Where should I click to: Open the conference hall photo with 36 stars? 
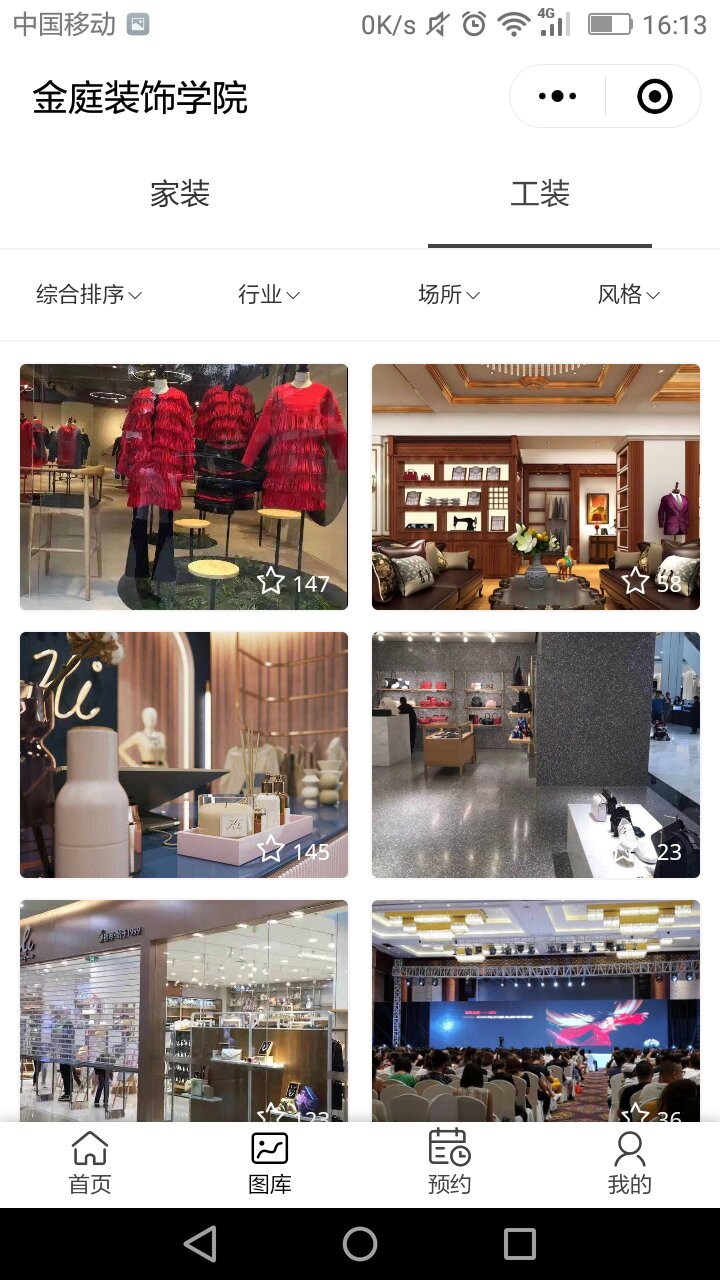[536, 1011]
